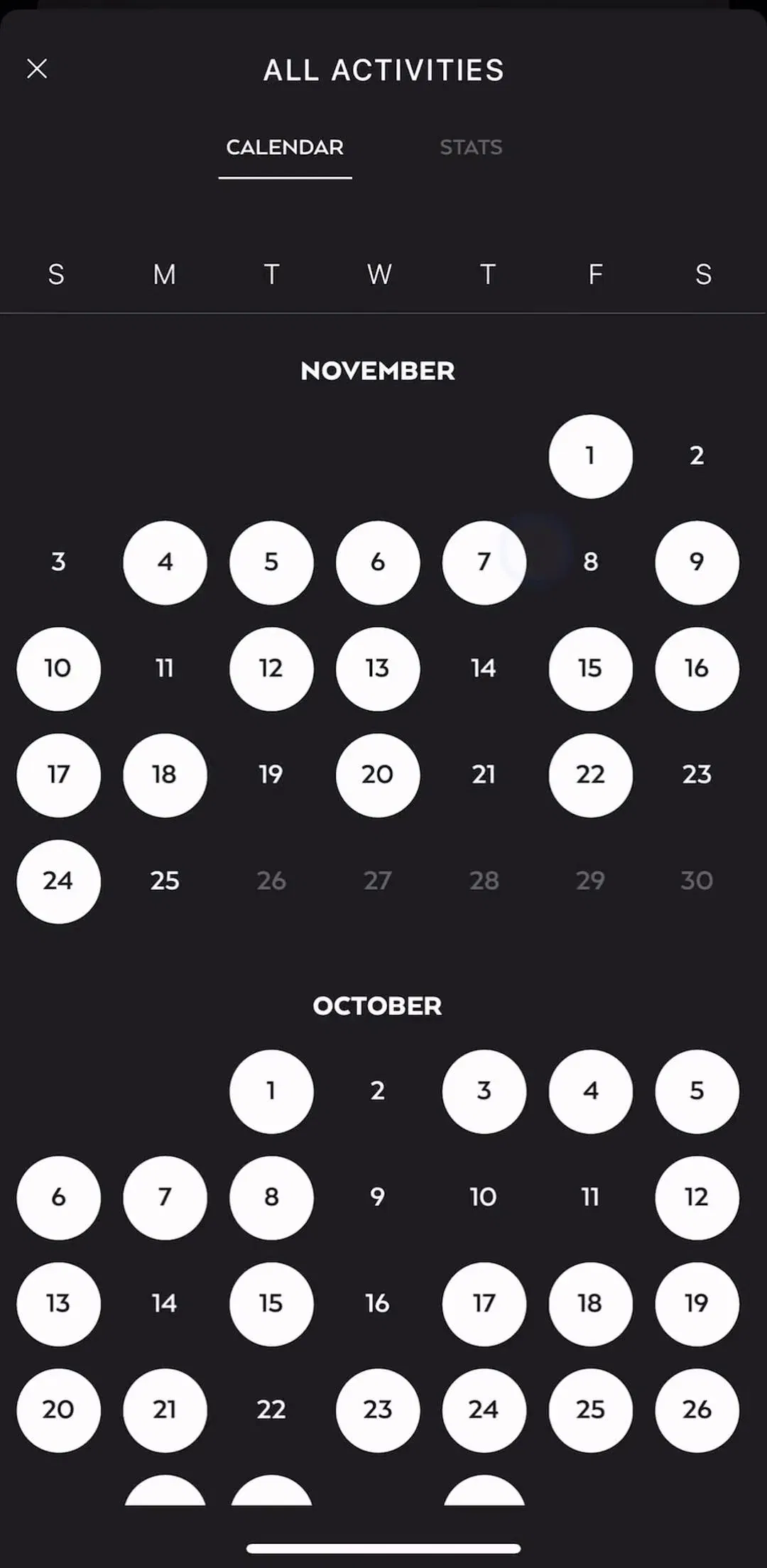767x1568 pixels.
Task: View November 4 activity
Action: click(165, 562)
